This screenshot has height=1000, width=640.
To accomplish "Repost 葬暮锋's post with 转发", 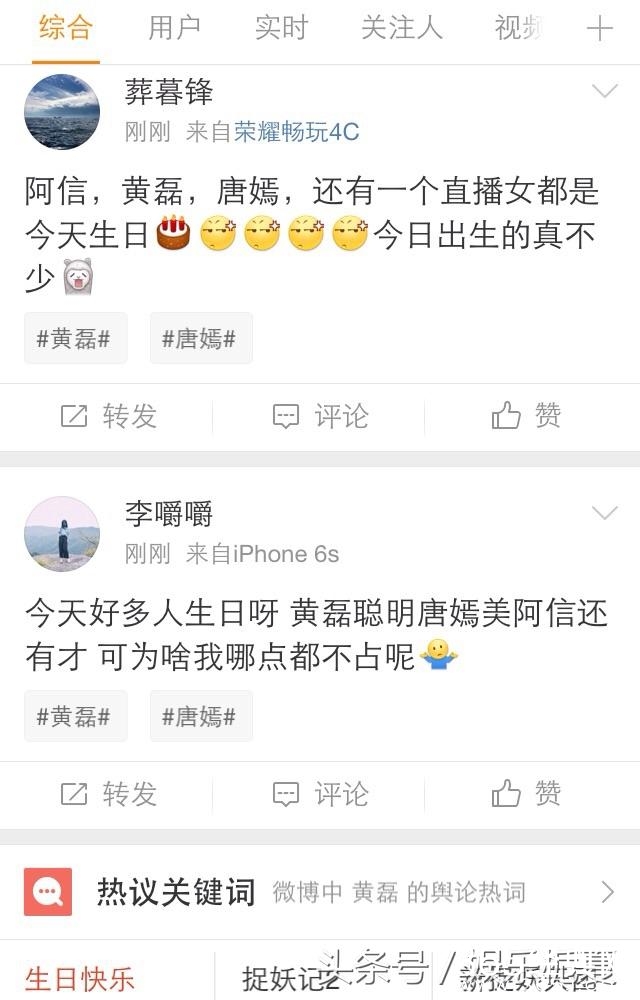I will (x=108, y=416).
